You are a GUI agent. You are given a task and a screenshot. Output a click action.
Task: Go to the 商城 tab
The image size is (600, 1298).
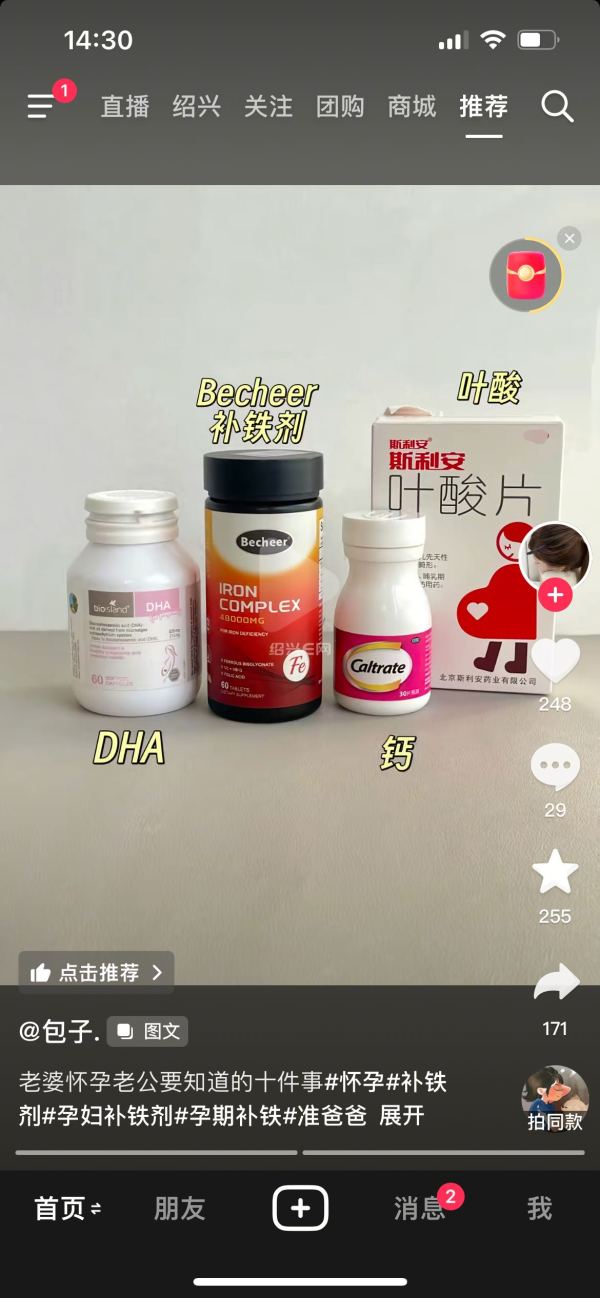coord(412,106)
